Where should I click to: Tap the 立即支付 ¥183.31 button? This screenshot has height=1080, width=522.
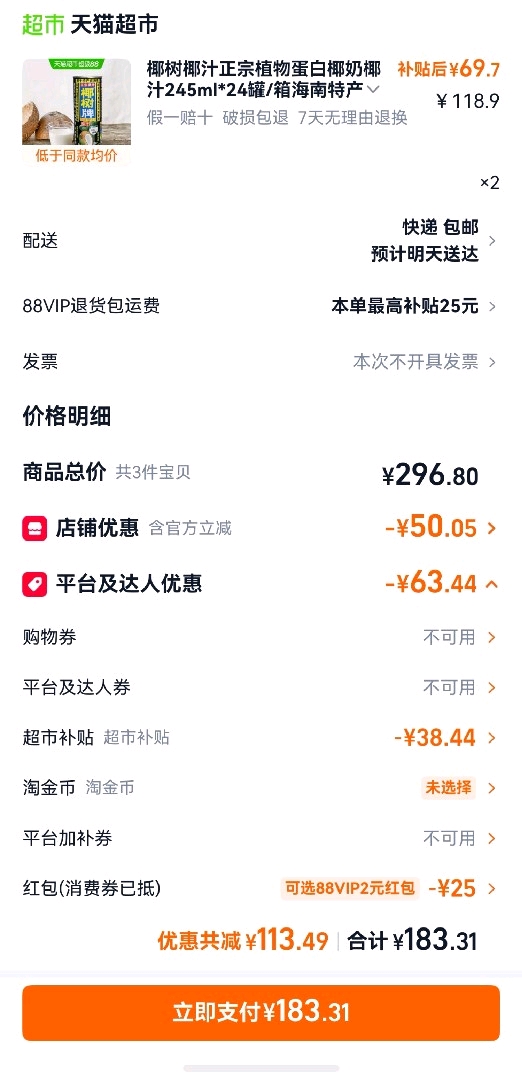click(x=261, y=1012)
